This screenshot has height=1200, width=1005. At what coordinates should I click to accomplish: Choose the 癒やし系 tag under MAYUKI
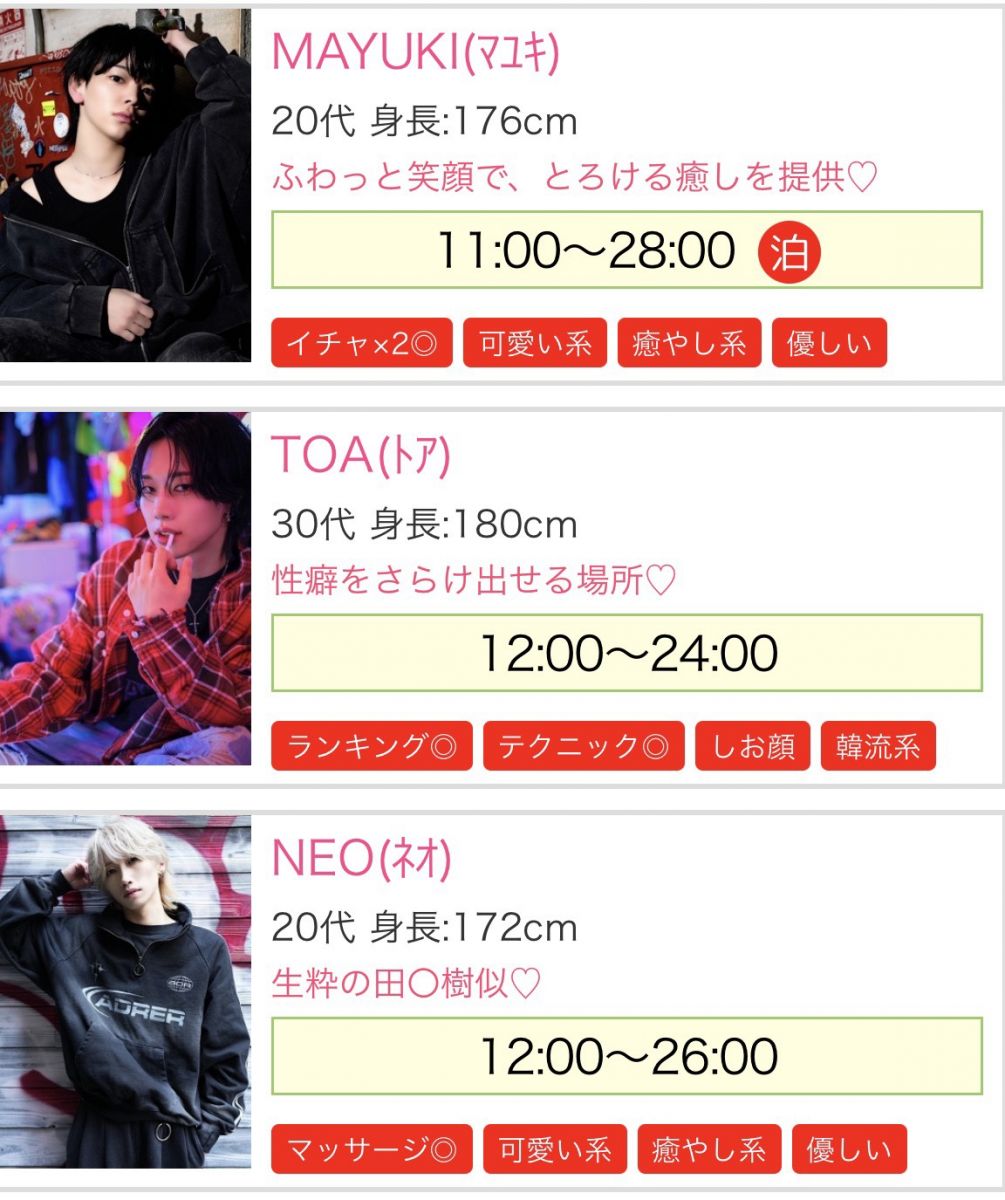pyautogui.click(x=689, y=344)
